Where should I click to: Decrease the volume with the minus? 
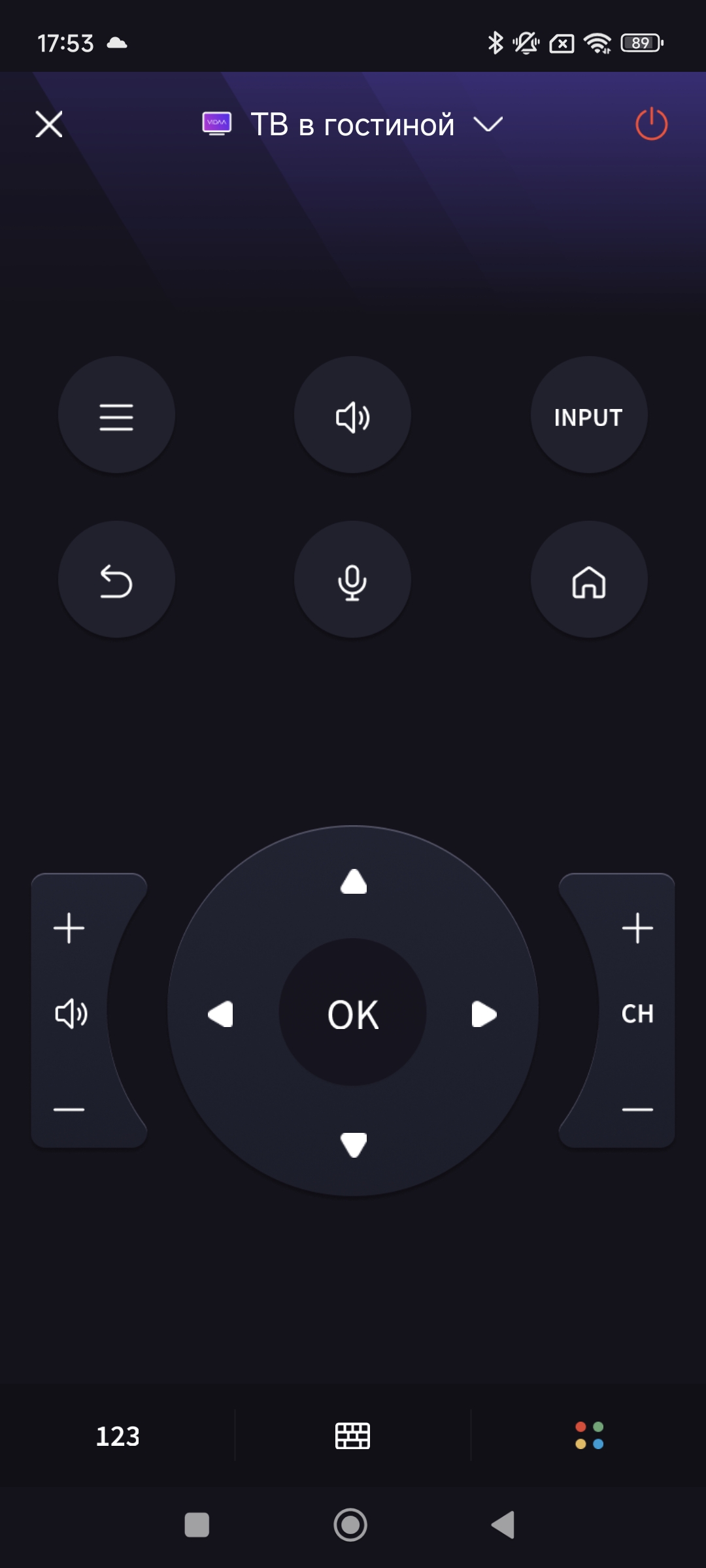click(x=69, y=1109)
